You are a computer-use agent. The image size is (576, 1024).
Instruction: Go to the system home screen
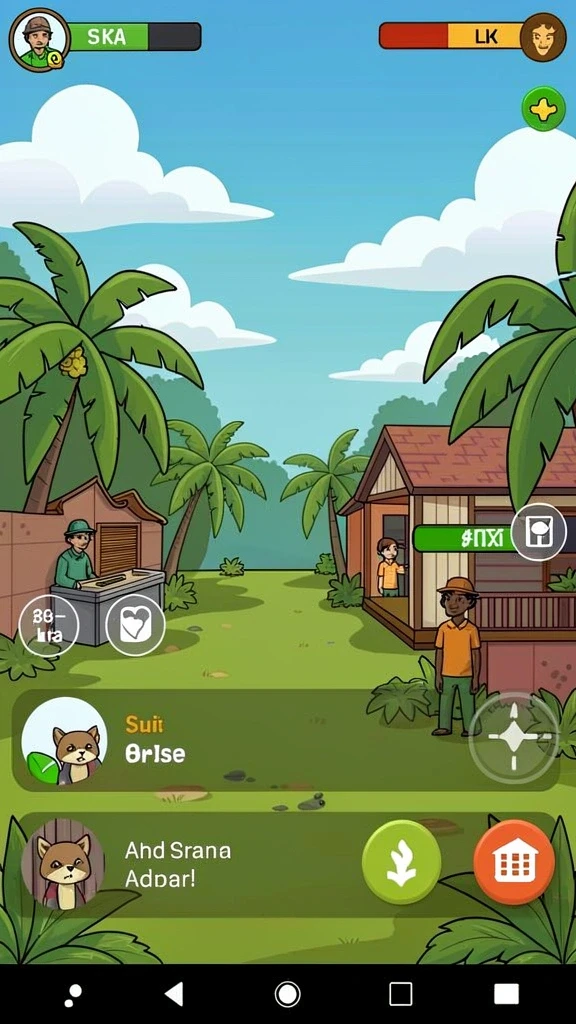pyautogui.click(x=287, y=994)
